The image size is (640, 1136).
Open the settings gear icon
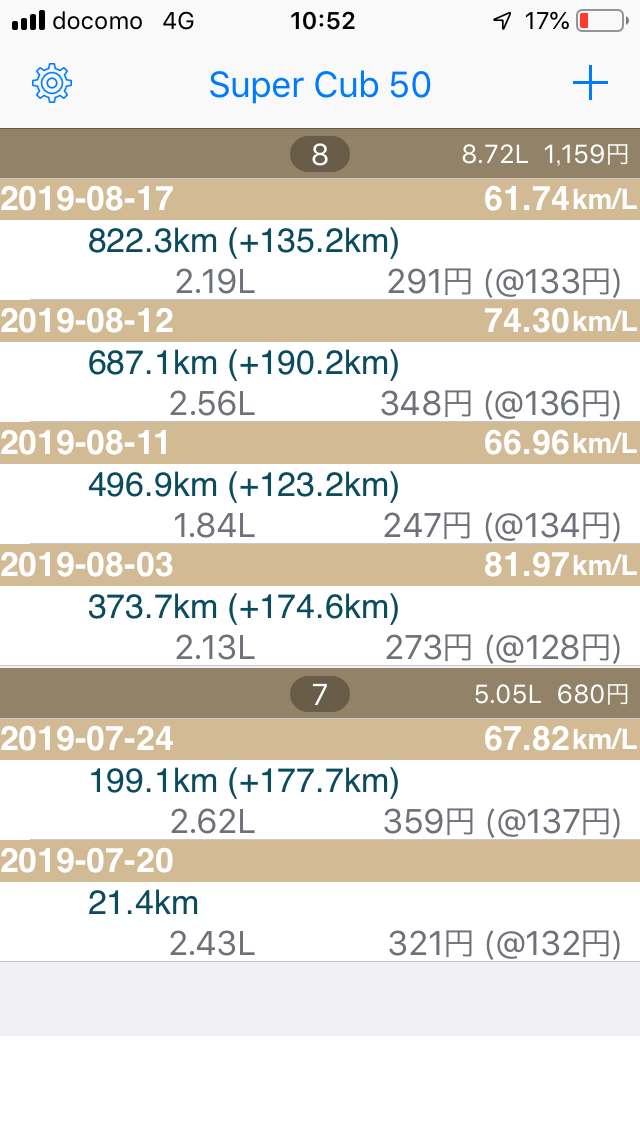point(52,84)
